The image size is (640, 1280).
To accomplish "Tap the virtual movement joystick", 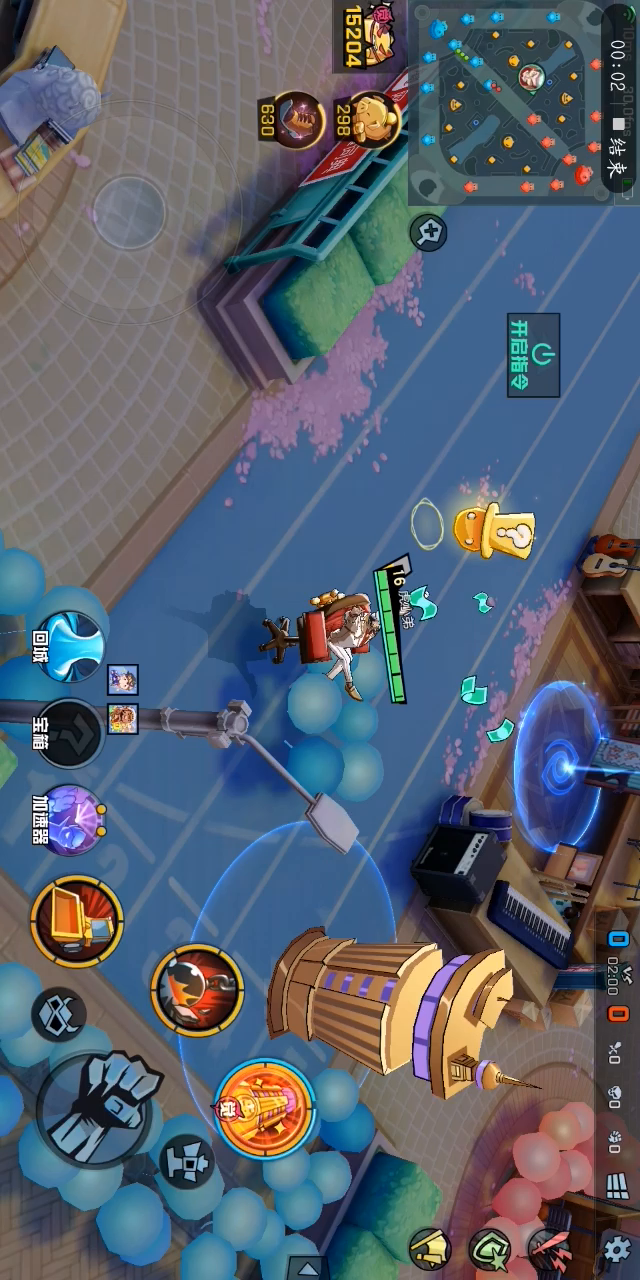I will click(129, 212).
